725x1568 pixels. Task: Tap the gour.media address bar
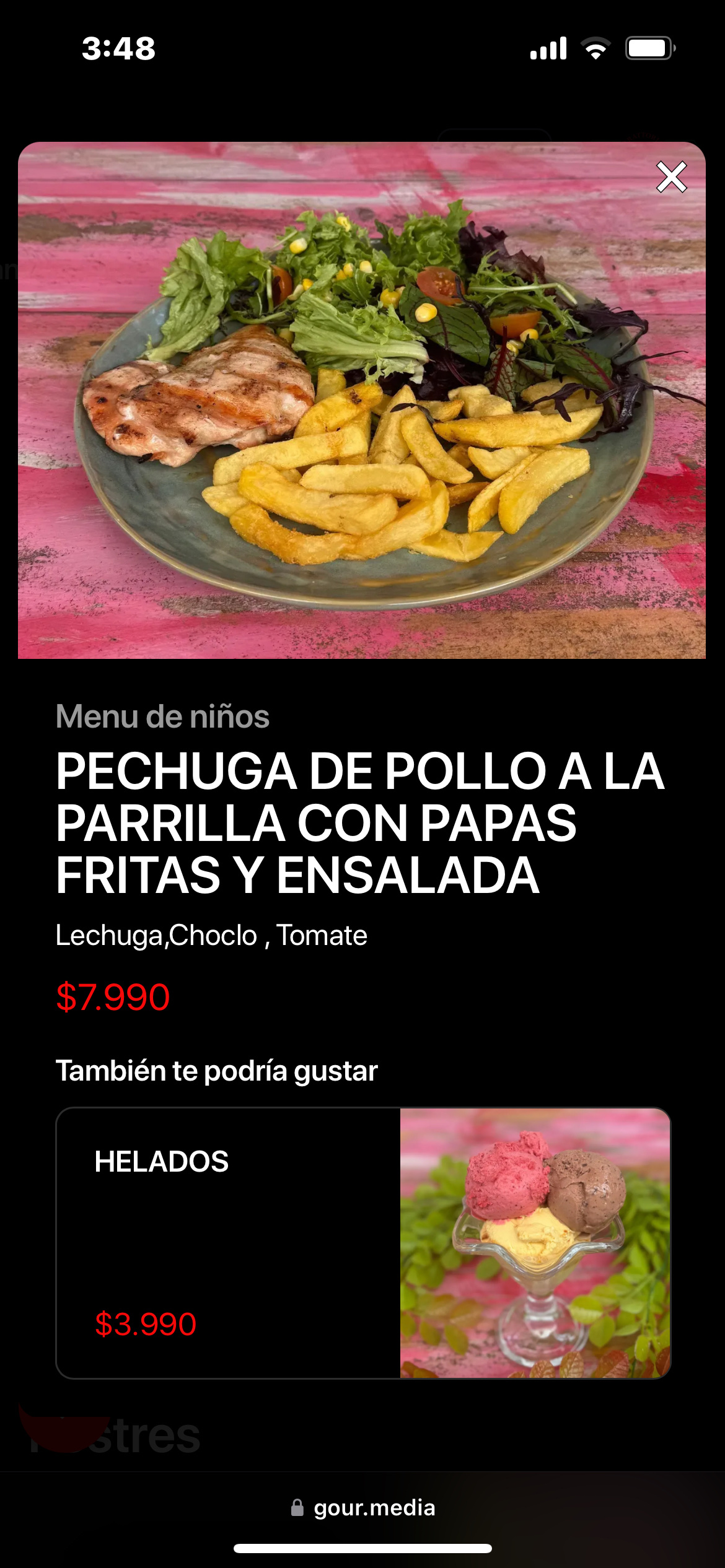363,1508
